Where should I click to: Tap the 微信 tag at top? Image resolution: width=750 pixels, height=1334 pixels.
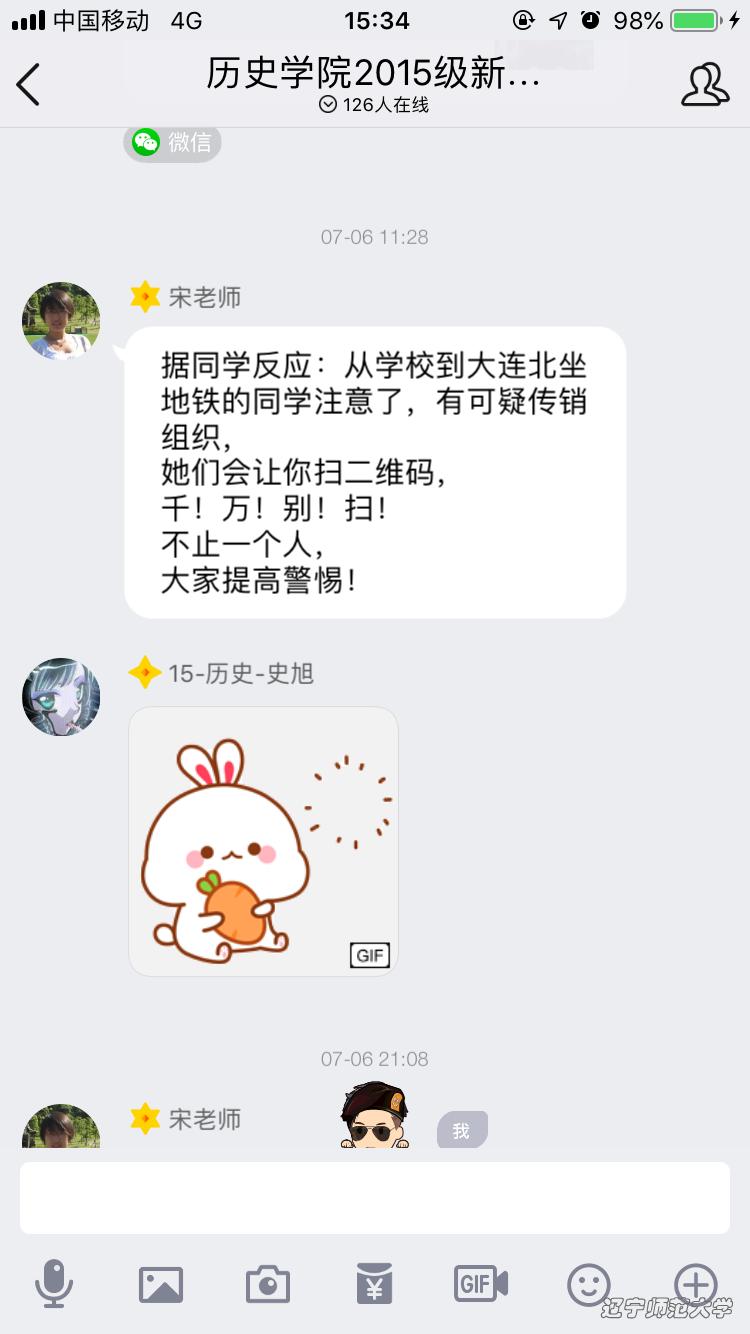[x=172, y=142]
